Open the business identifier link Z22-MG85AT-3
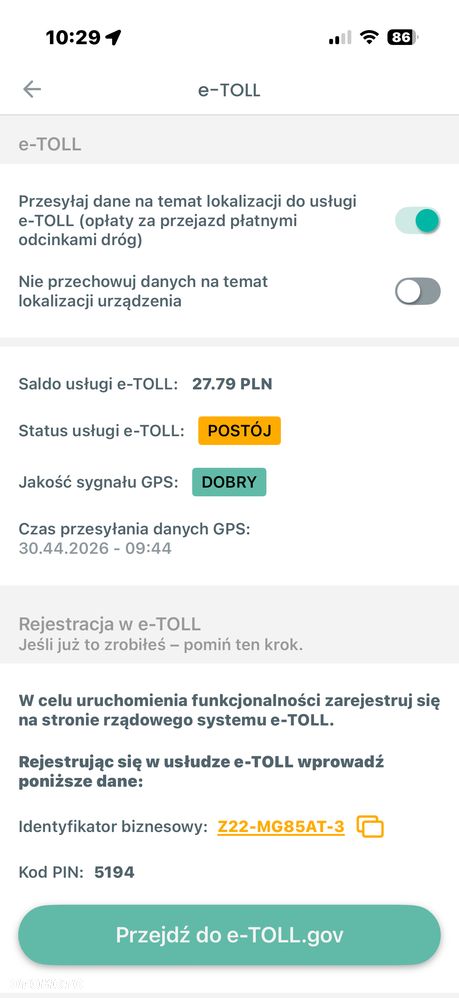Screen dimensions: 459x998 tap(281, 826)
